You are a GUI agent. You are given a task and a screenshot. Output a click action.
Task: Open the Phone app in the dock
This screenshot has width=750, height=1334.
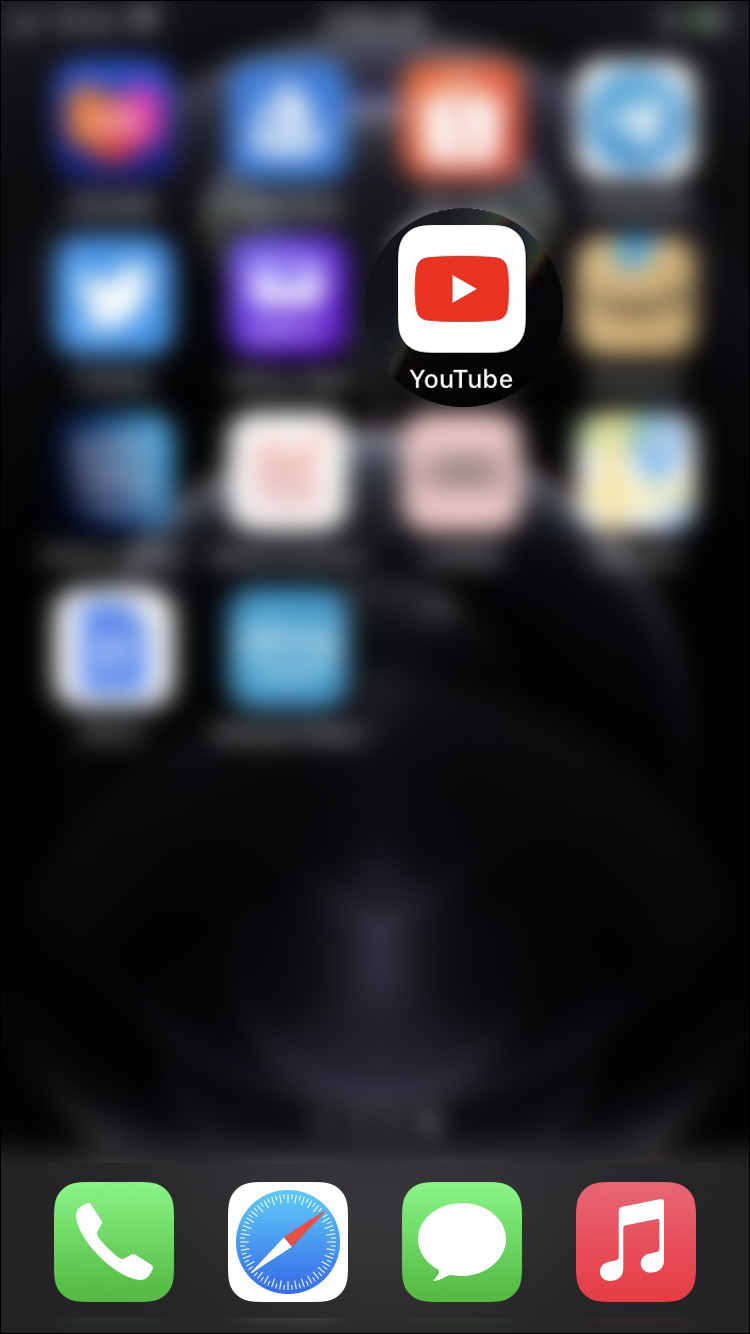click(x=114, y=1241)
